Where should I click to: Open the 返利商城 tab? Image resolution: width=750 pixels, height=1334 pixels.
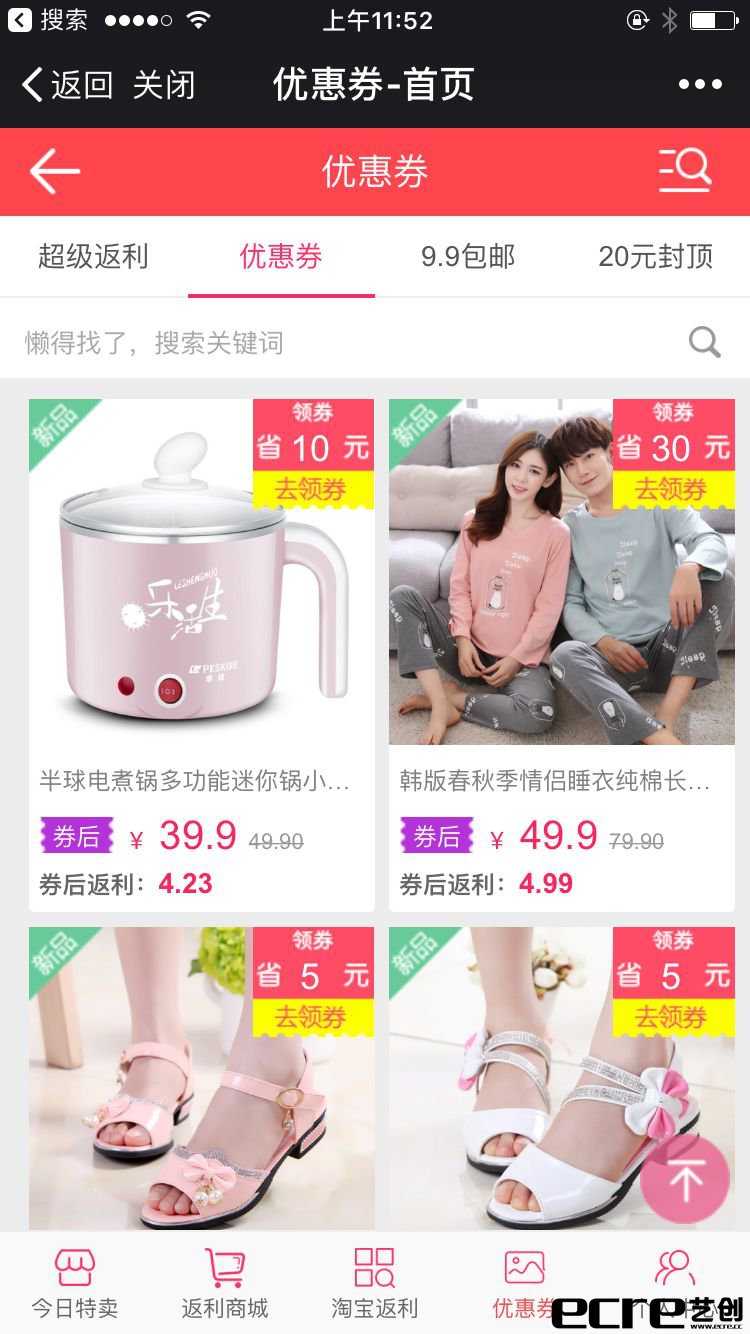[x=225, y=1284]
